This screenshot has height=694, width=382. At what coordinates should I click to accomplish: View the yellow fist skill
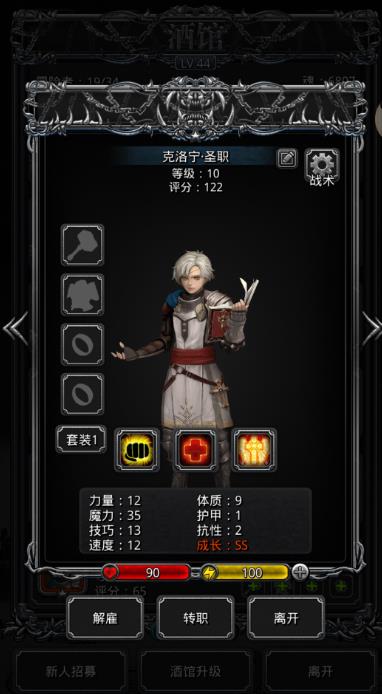137,450
